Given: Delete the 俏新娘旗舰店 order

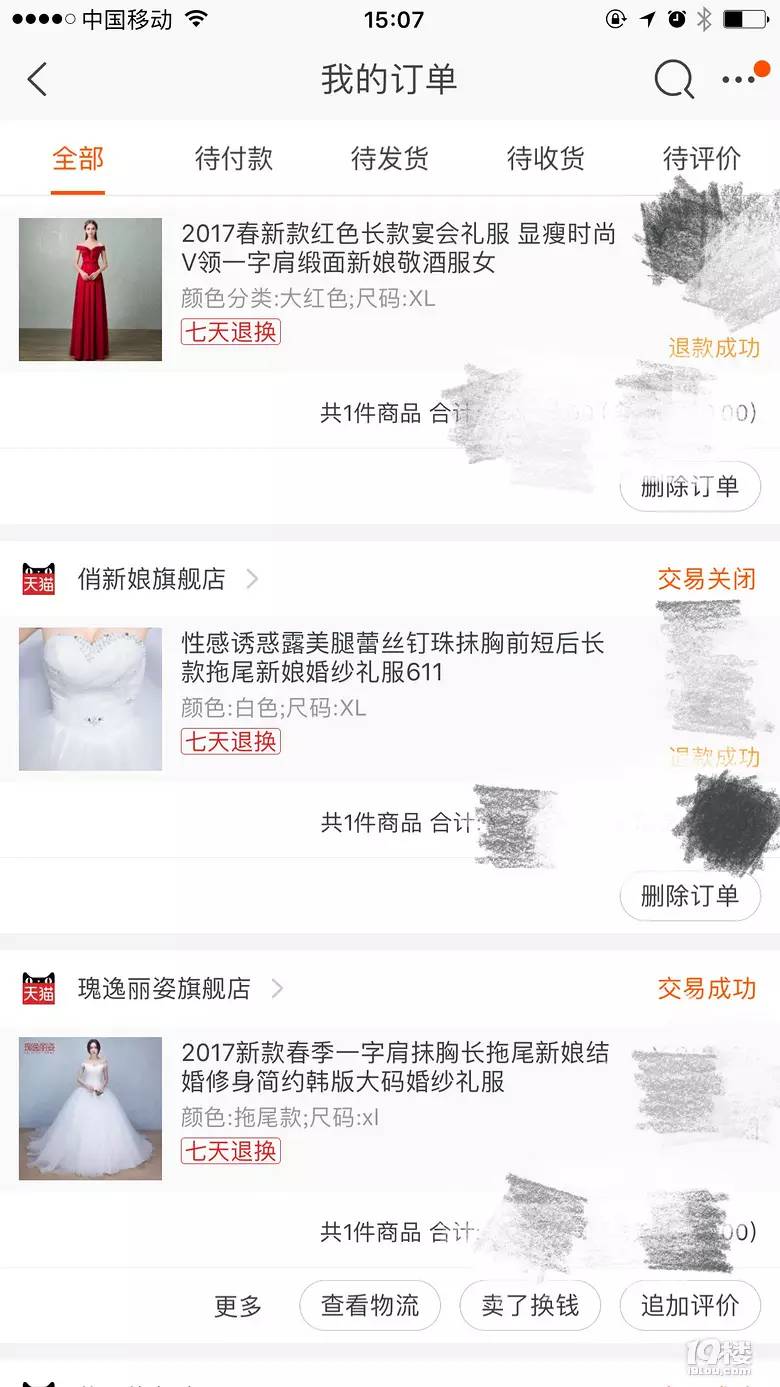Looking at the screenshot, I should pos(689,896).
